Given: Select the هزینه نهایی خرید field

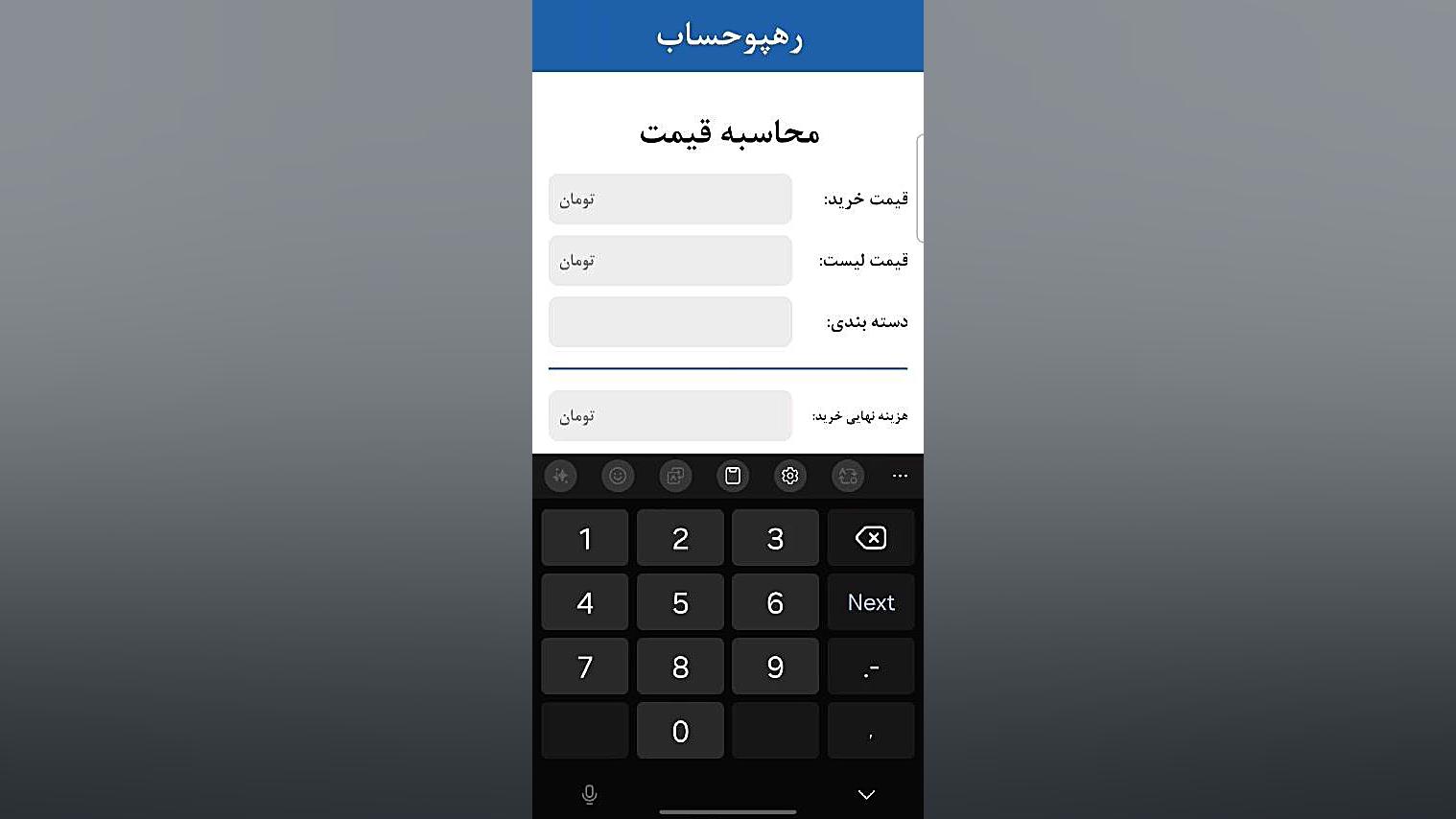Looking at the screenshot, I should 669,416.
